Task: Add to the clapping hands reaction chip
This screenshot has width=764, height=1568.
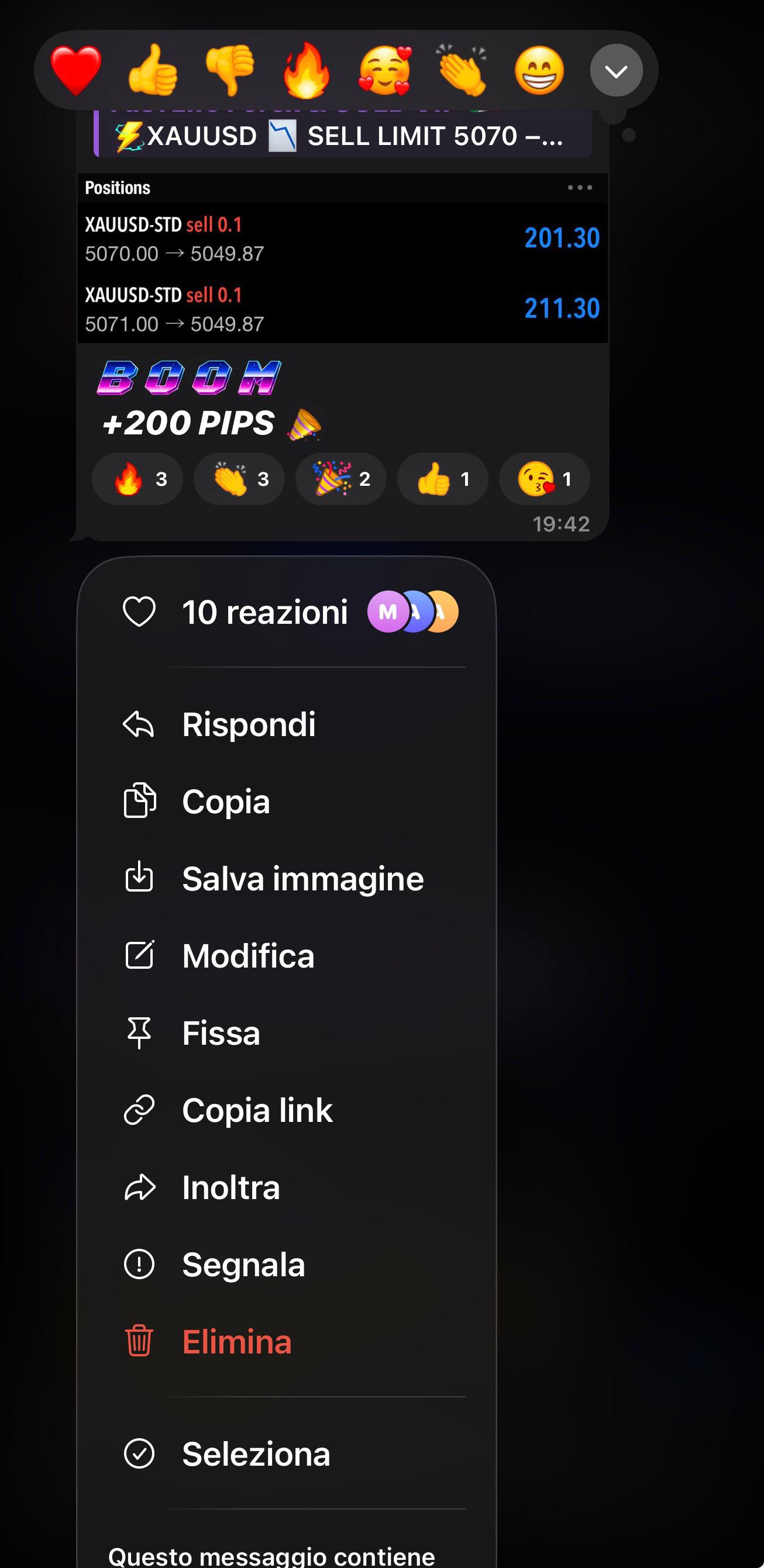Action: [x=239, y=479]
